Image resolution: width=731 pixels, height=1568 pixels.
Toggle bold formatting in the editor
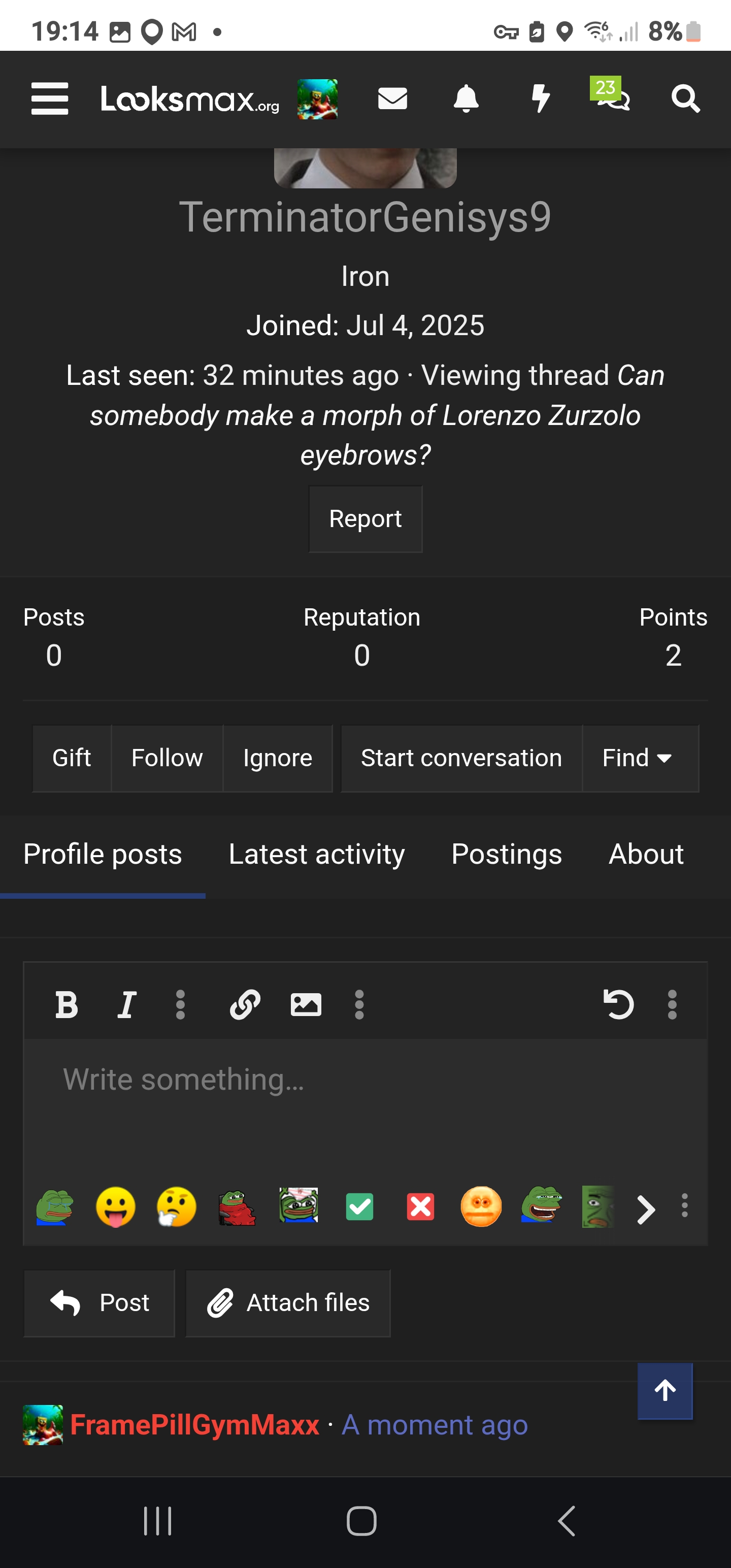[67, 1004]
